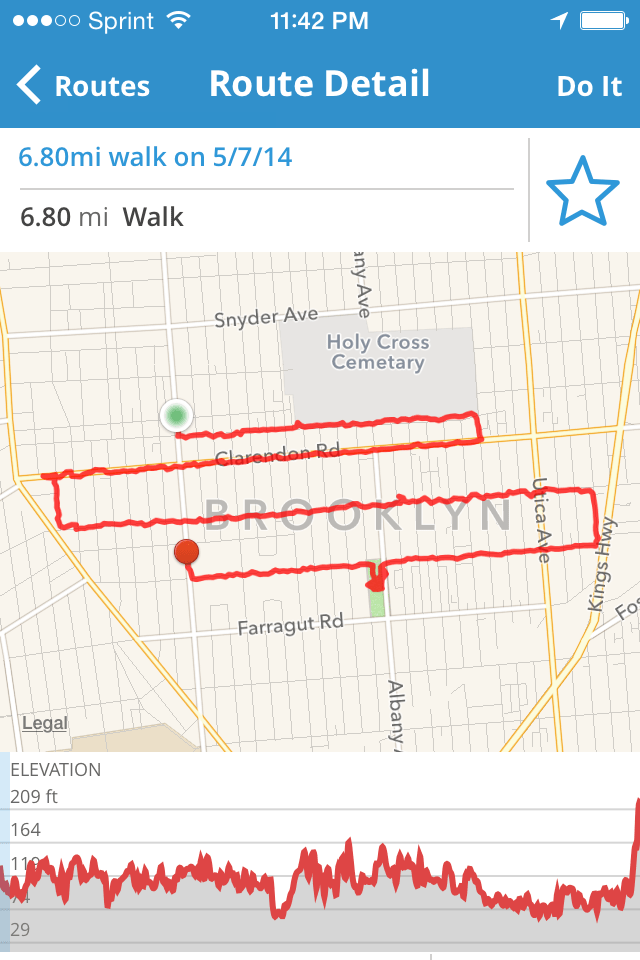Tap the red end pin

point(186,552)
